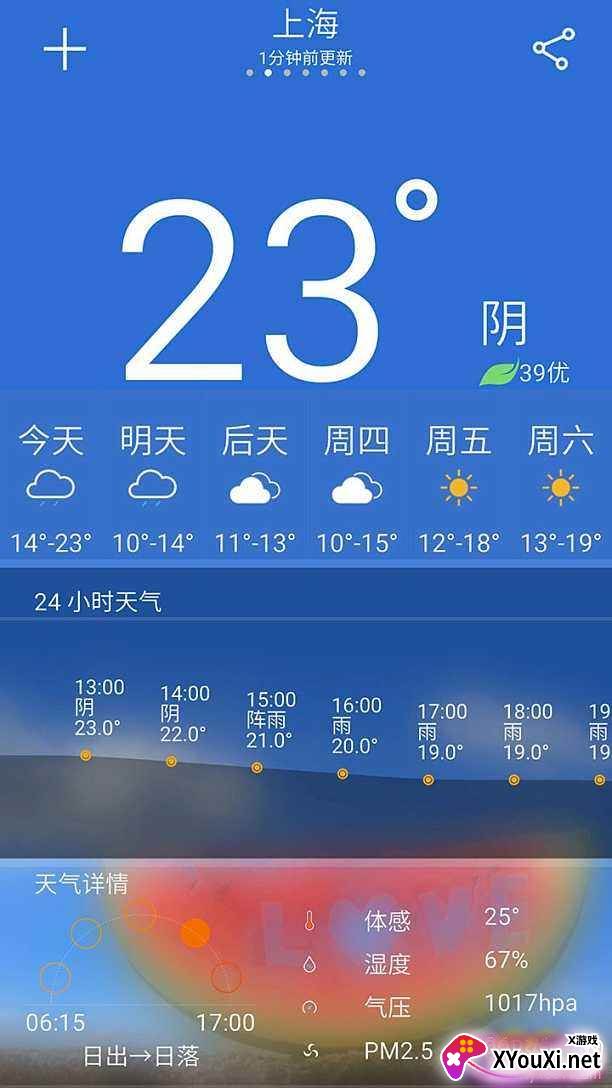Share the Shanghai weather
612x1088 pixels.
pos(553,49)
